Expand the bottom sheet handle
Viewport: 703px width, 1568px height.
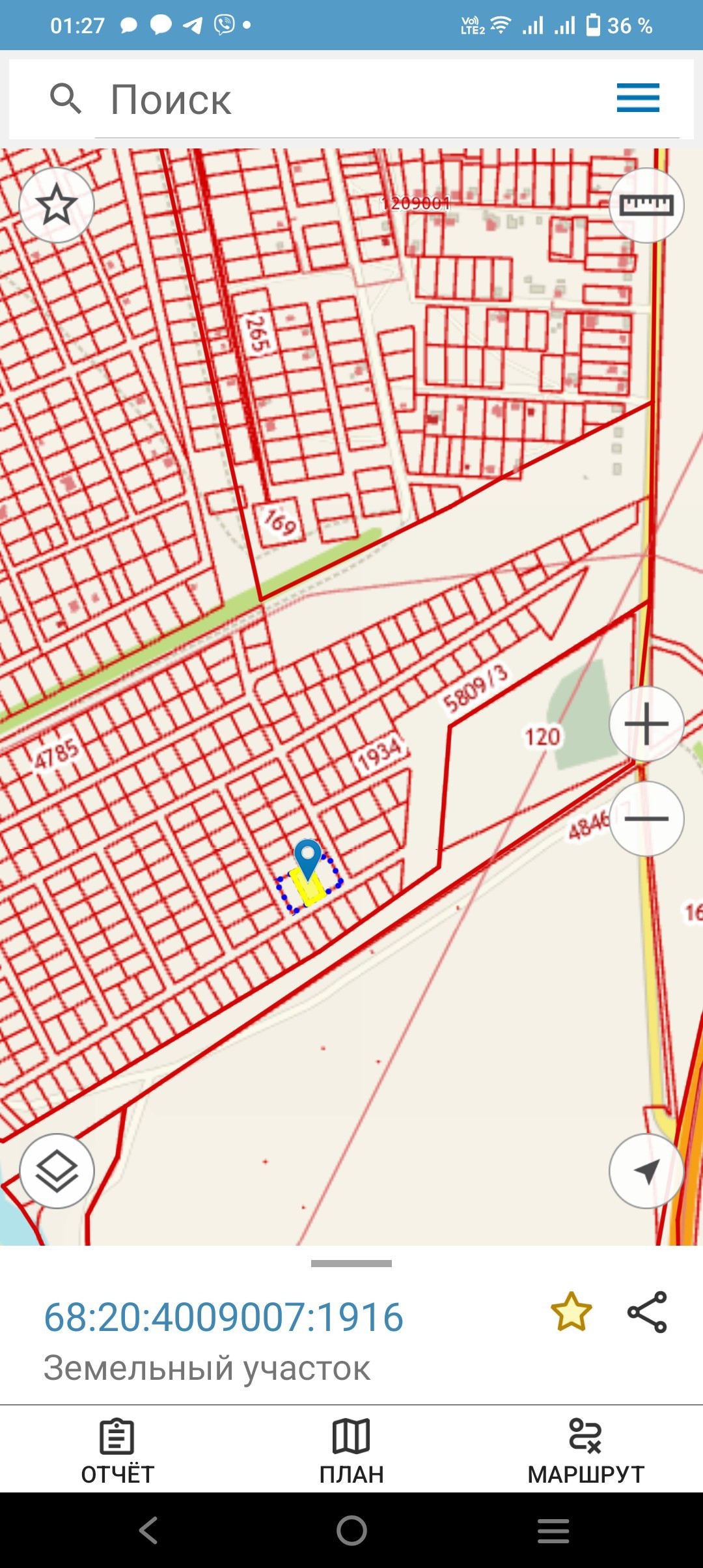coord(351,1263)
